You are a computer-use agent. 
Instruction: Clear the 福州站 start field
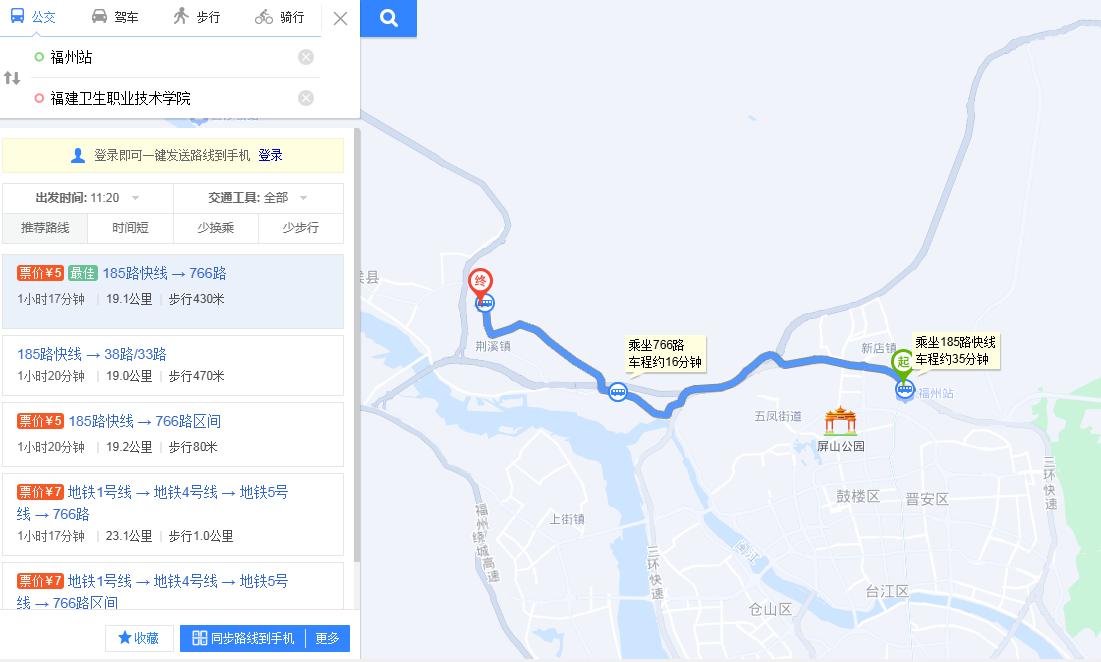click(x=306, y=57)
